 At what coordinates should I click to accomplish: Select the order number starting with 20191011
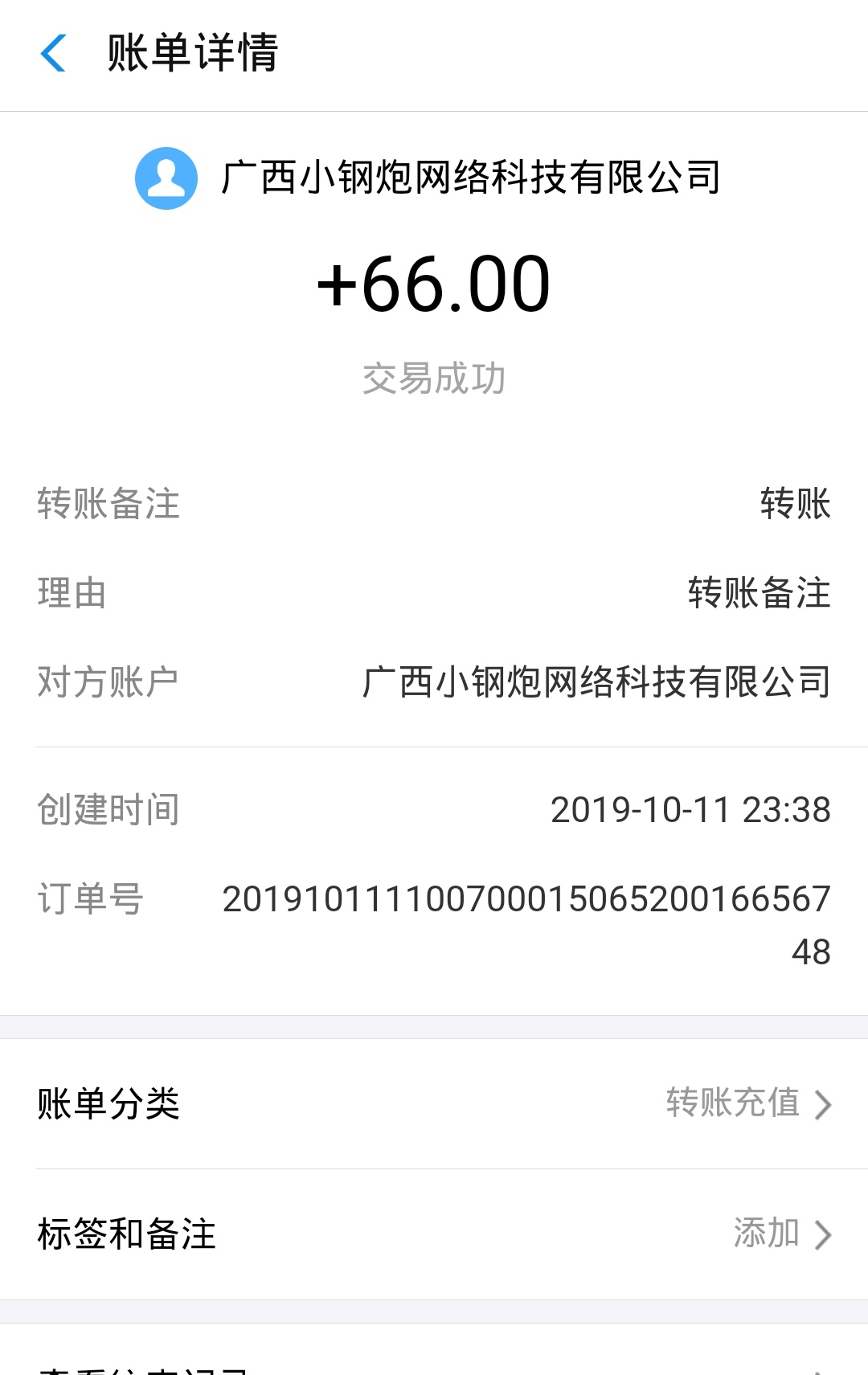(x=526, y=902)
